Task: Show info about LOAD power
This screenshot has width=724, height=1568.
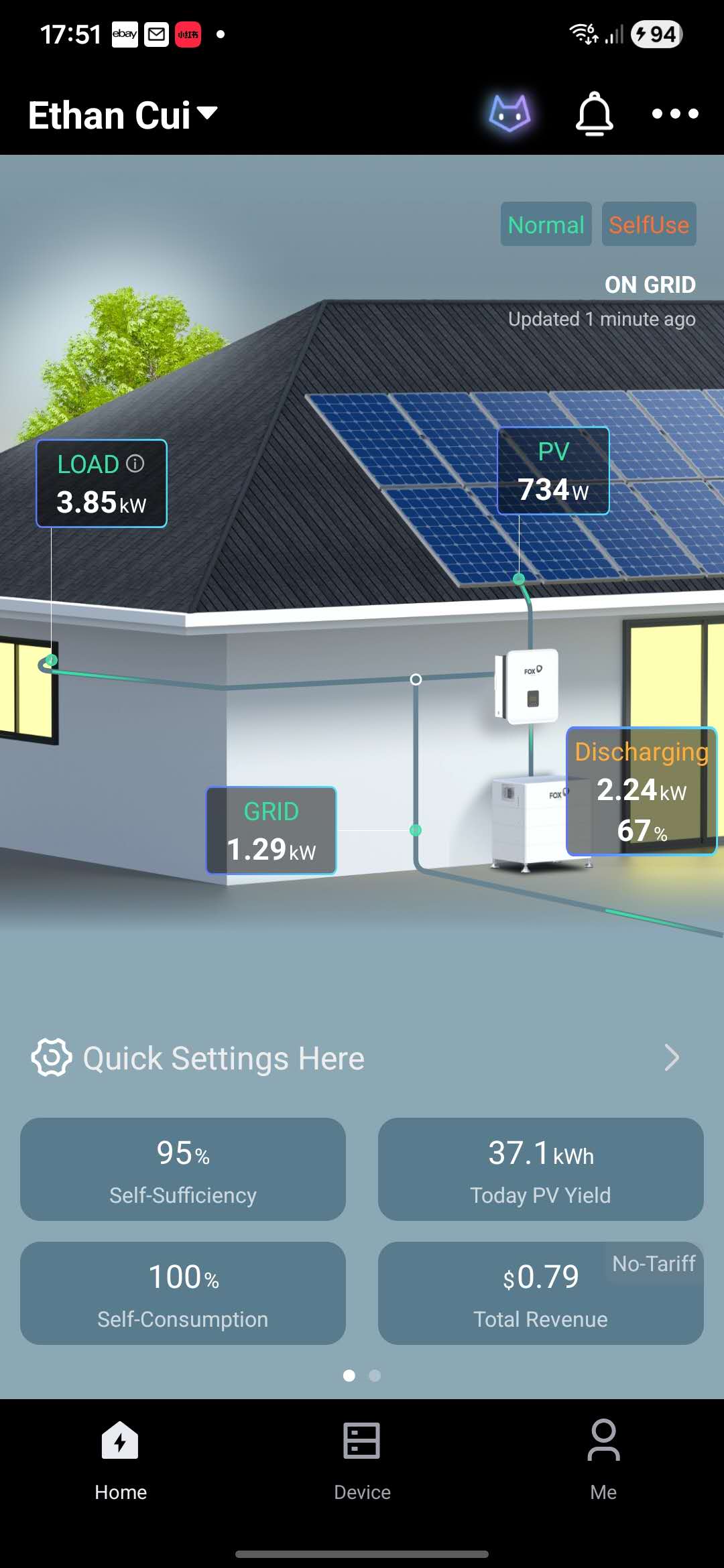Action: click(x=135, y=464)
